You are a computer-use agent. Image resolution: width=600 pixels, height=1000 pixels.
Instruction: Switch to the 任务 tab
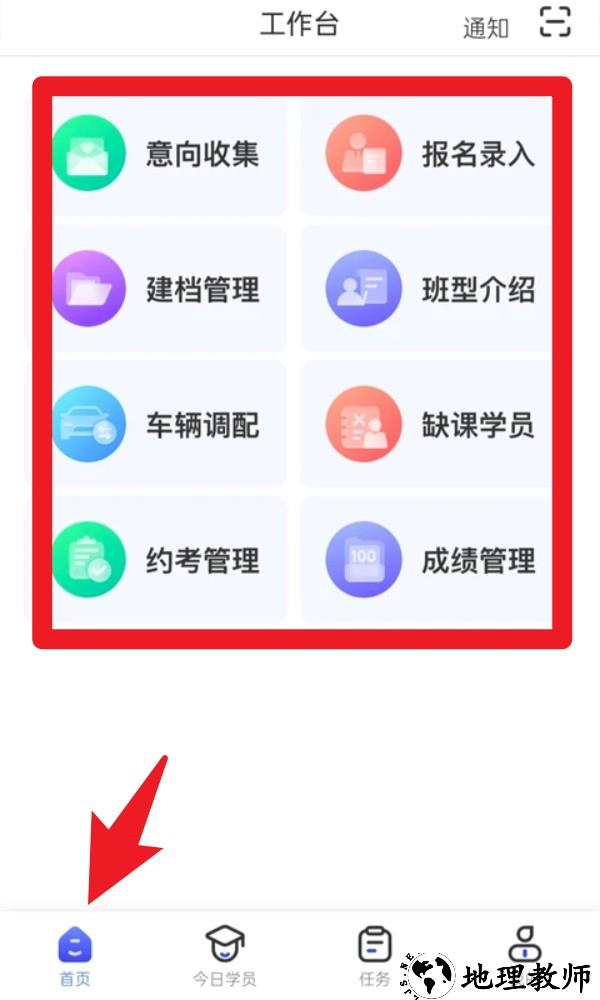pos(374,955)
